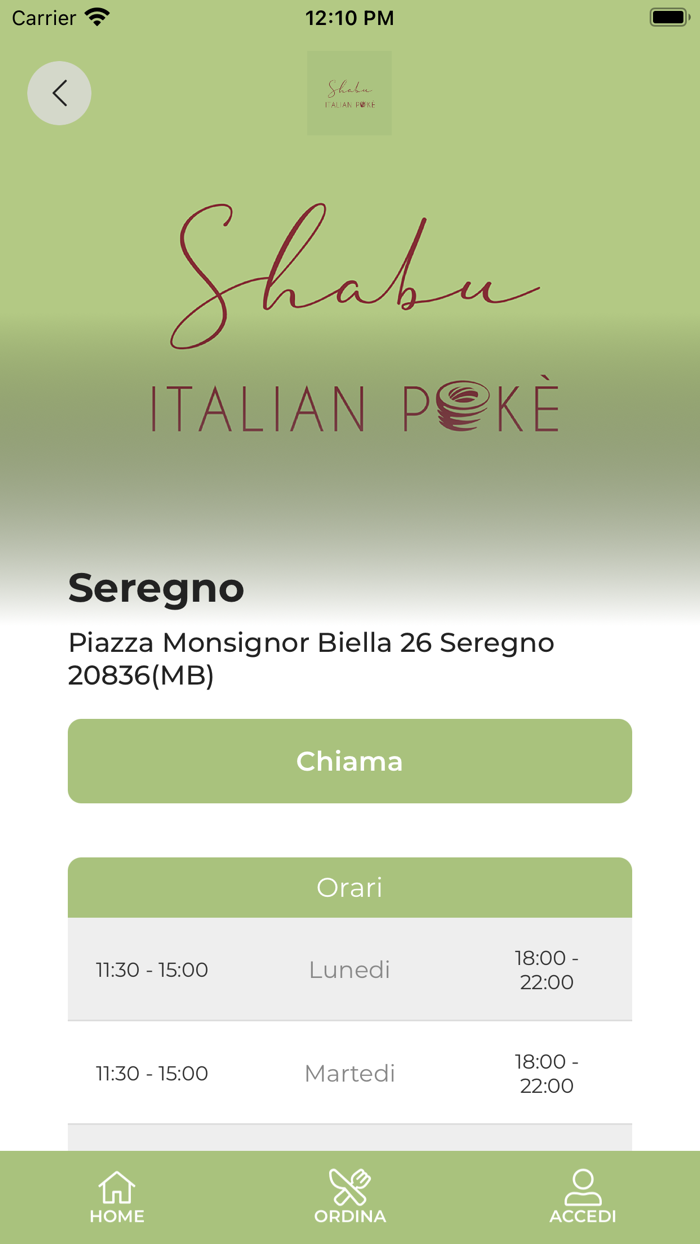Open the Home tab
The height and width of the screenshot is (1244, 700).
pos(117,1197)
